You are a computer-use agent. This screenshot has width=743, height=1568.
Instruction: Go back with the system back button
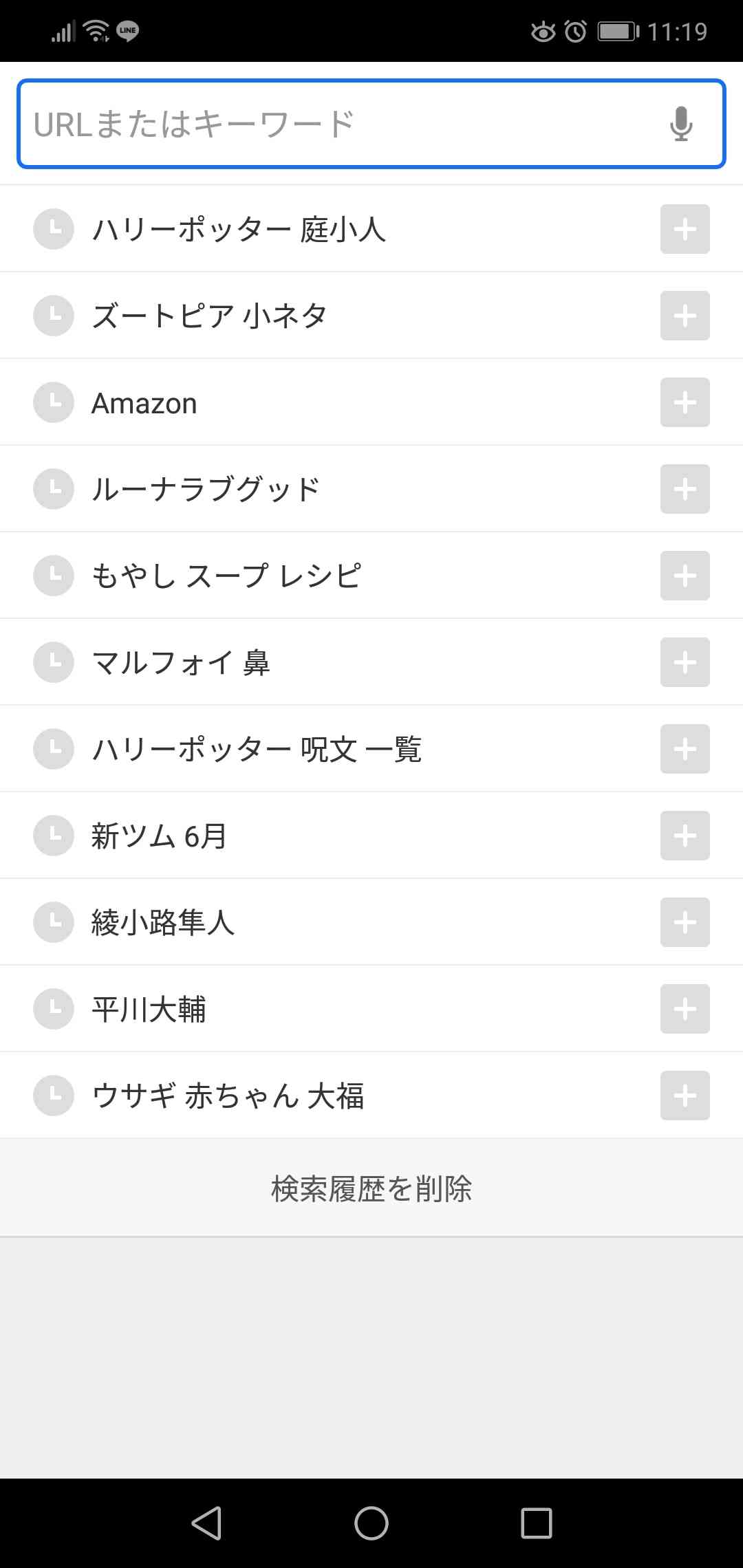click(206, 1523)
